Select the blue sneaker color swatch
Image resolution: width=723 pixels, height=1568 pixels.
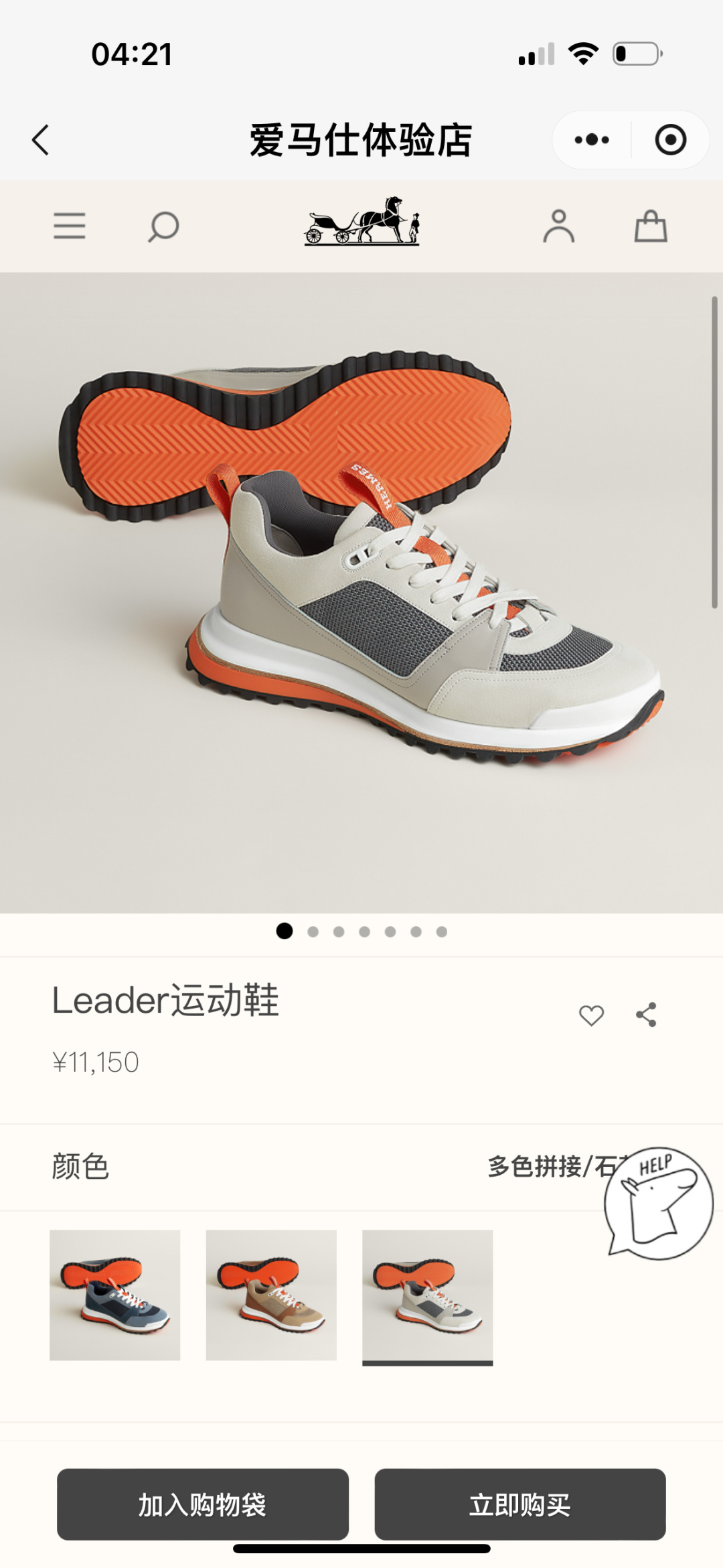click(115, 1295)
